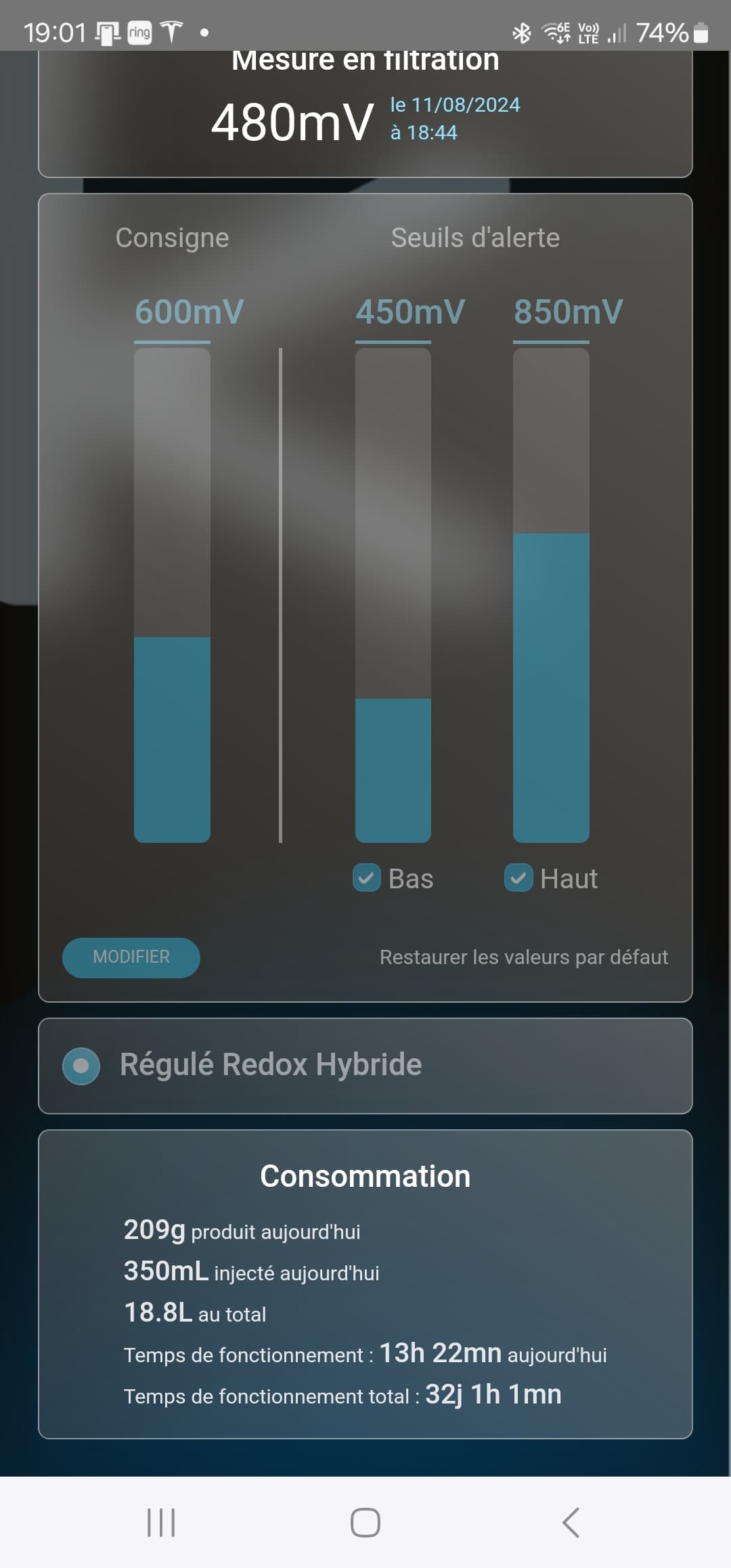Uncheck the Bas alert threshold checkbox
The width and height of the screenshot is (731, 1568).
(x=366, y=878)
